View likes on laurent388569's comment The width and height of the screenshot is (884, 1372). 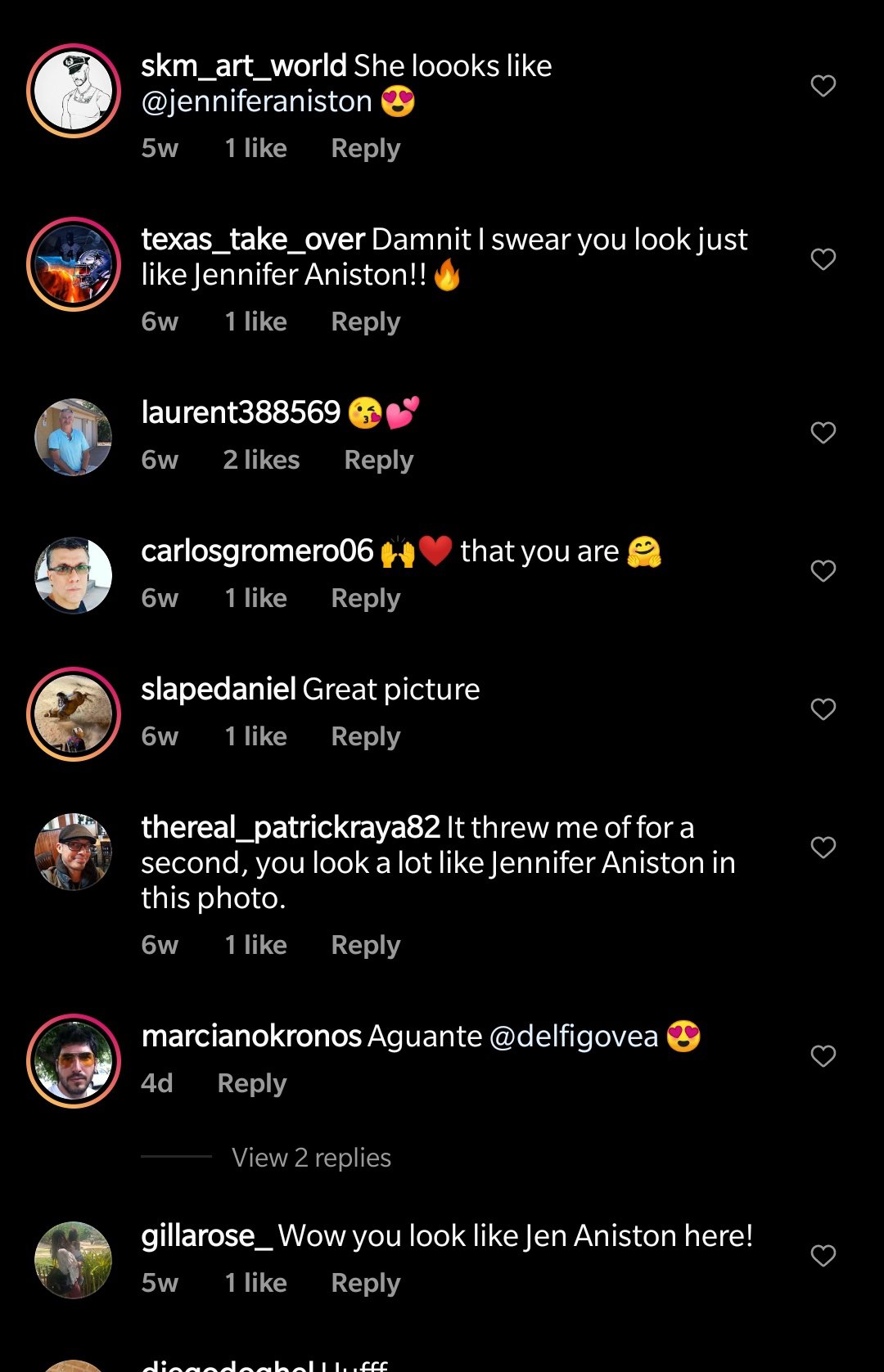pos(261,460)
